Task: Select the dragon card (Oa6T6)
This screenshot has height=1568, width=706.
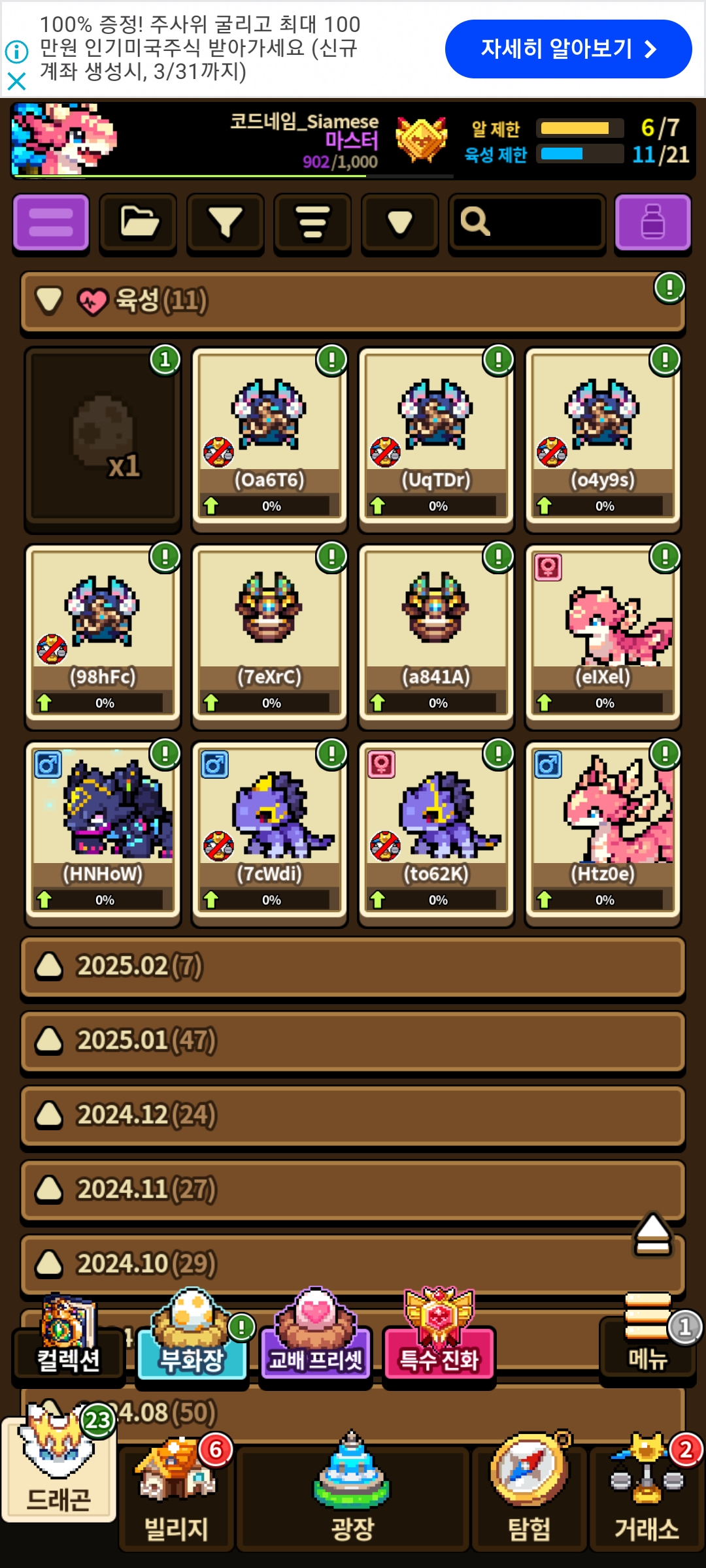Action: click(x=270, y=434)
